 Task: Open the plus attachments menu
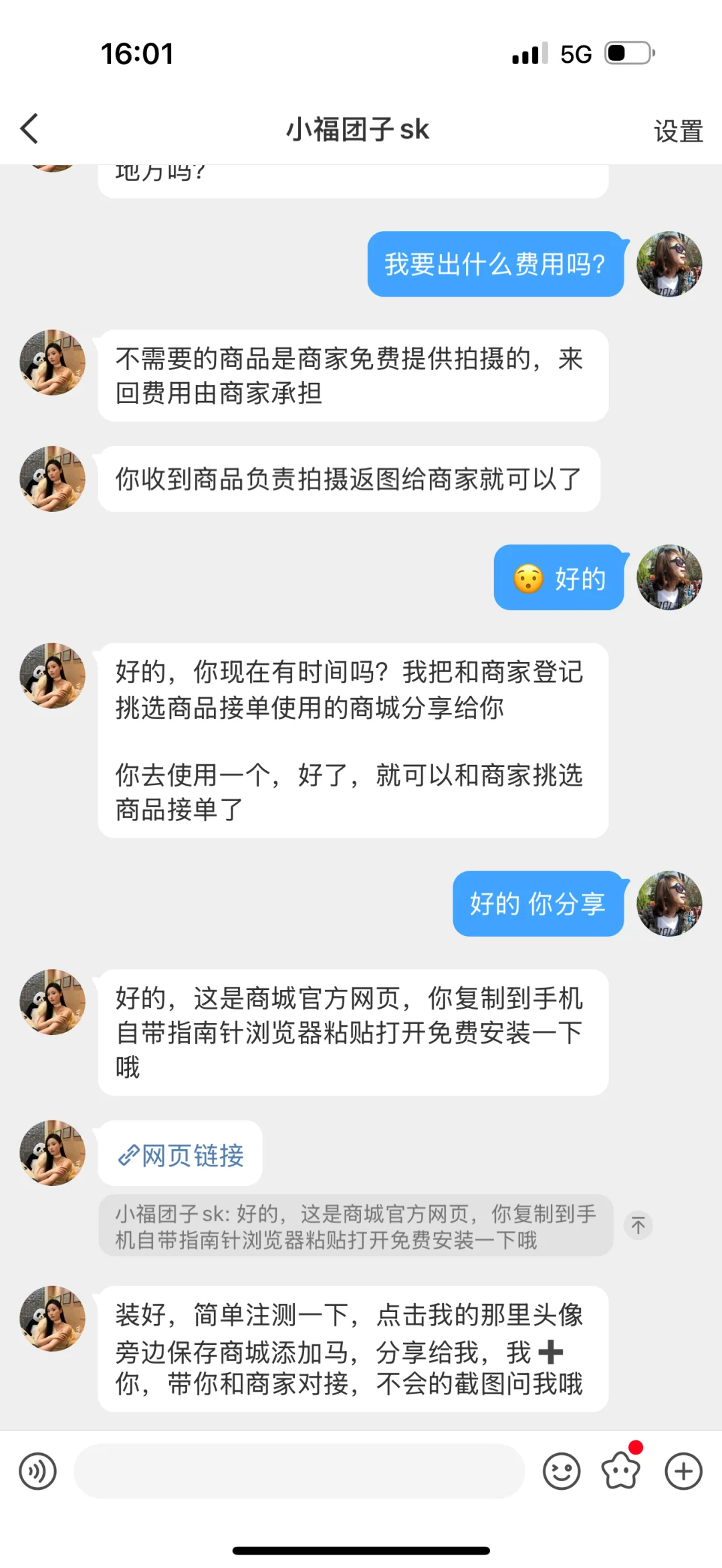tap(683, 1471)
